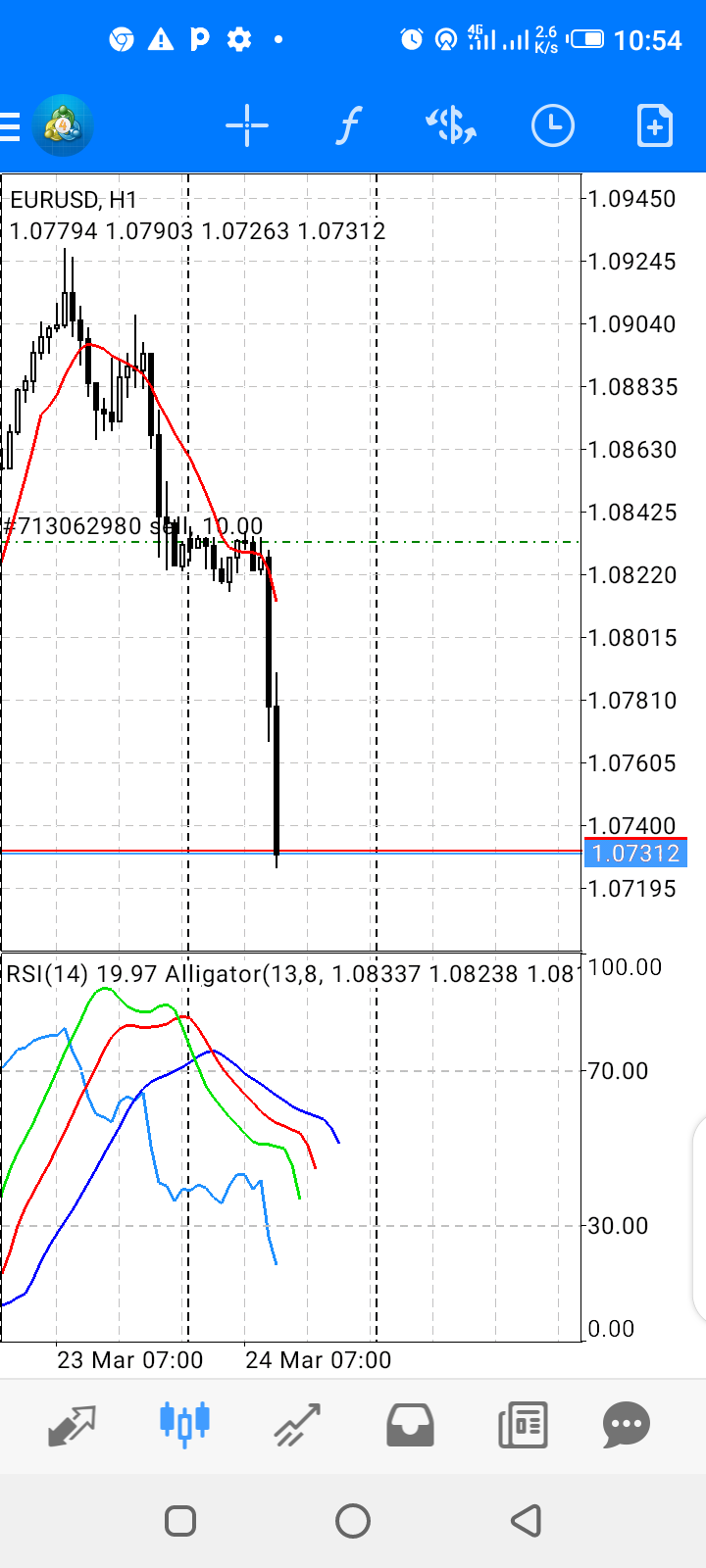Open the side menu drawer
Viewport: 706px width, 1568px height.
point(11,126)
